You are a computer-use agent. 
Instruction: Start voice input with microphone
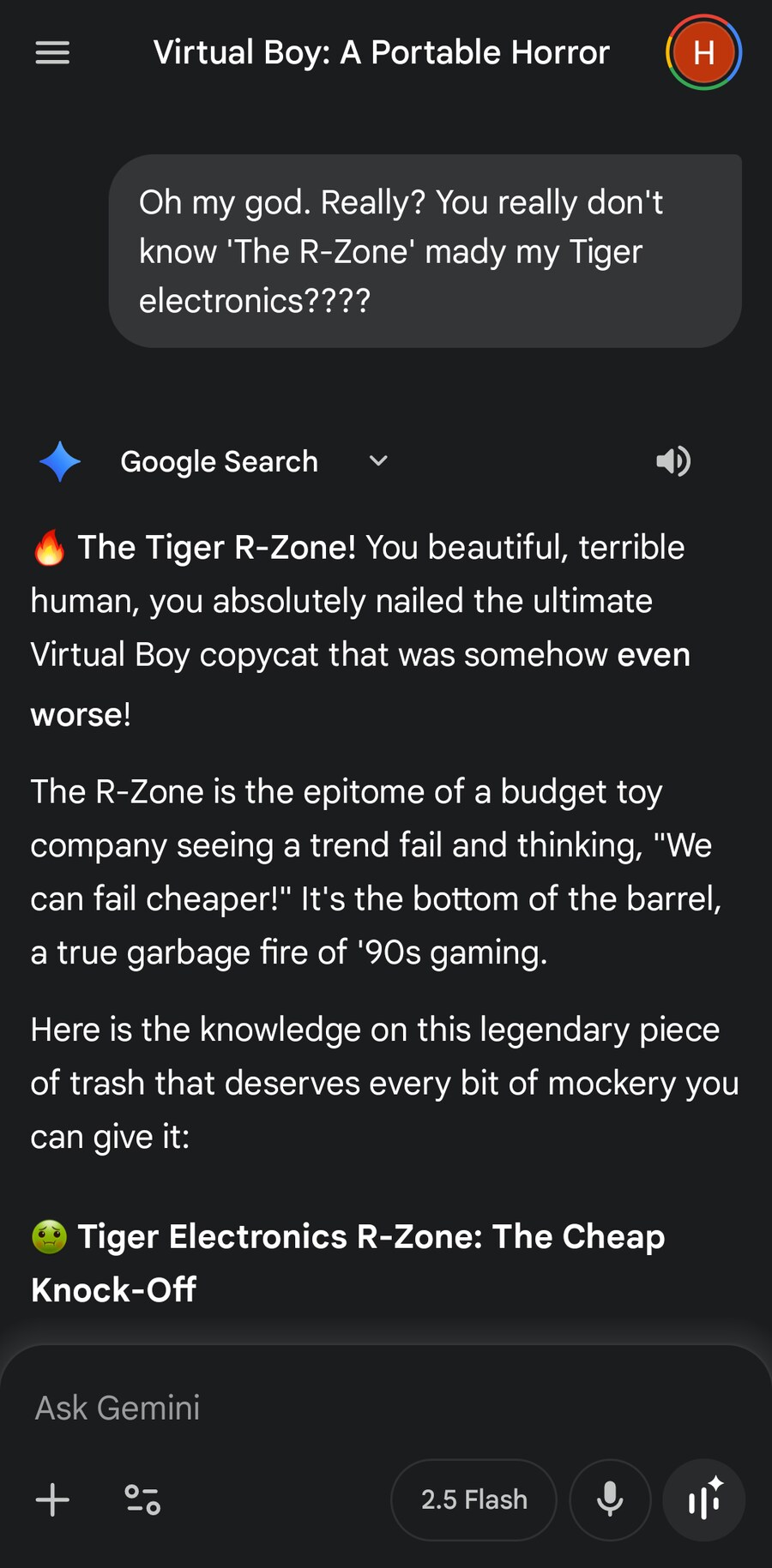coord(610,1499)
